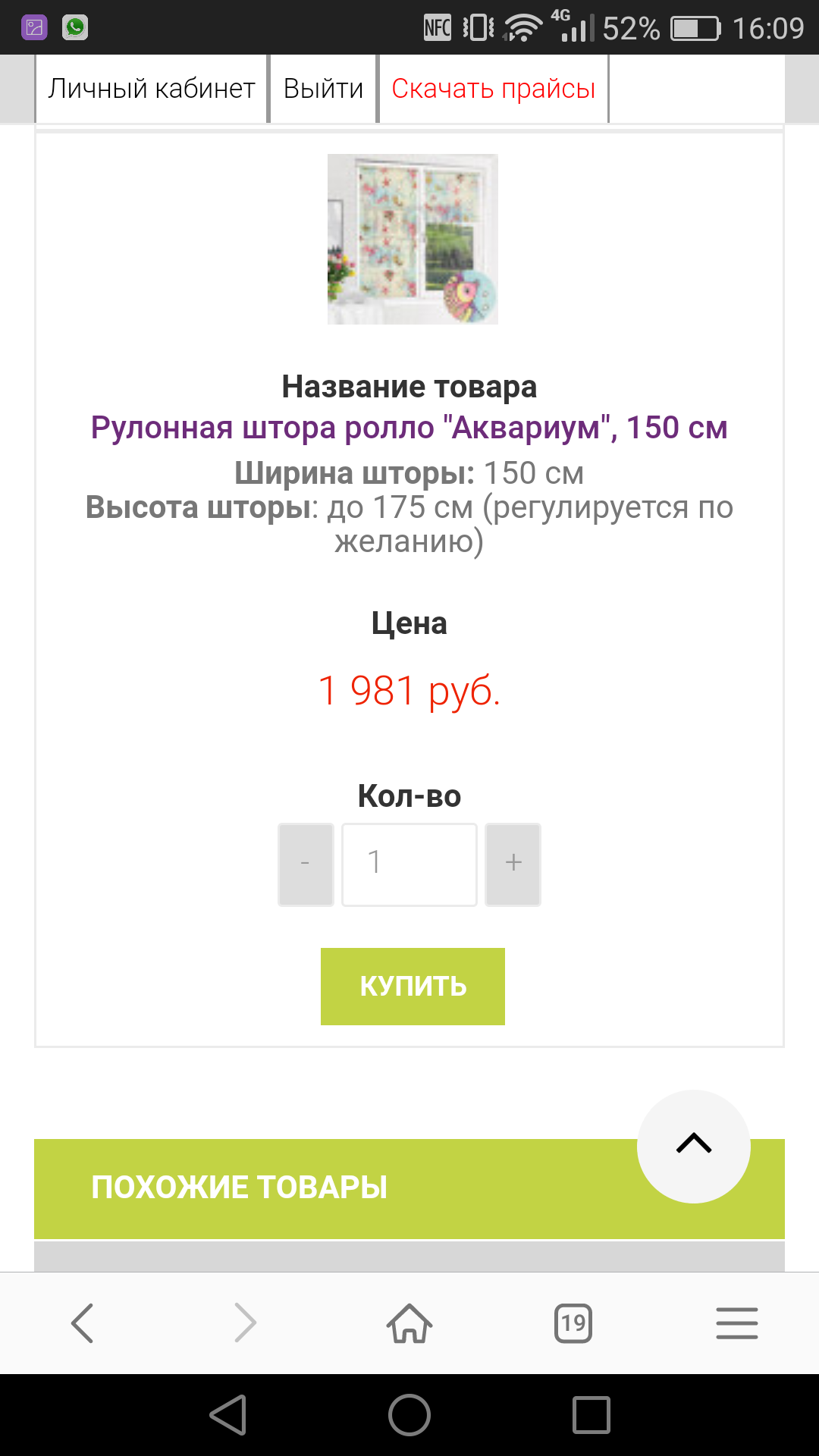Open the 19 browser tabs switcher
The height and width of the screenshot is (1456, 819).
tap(573, 1323)
